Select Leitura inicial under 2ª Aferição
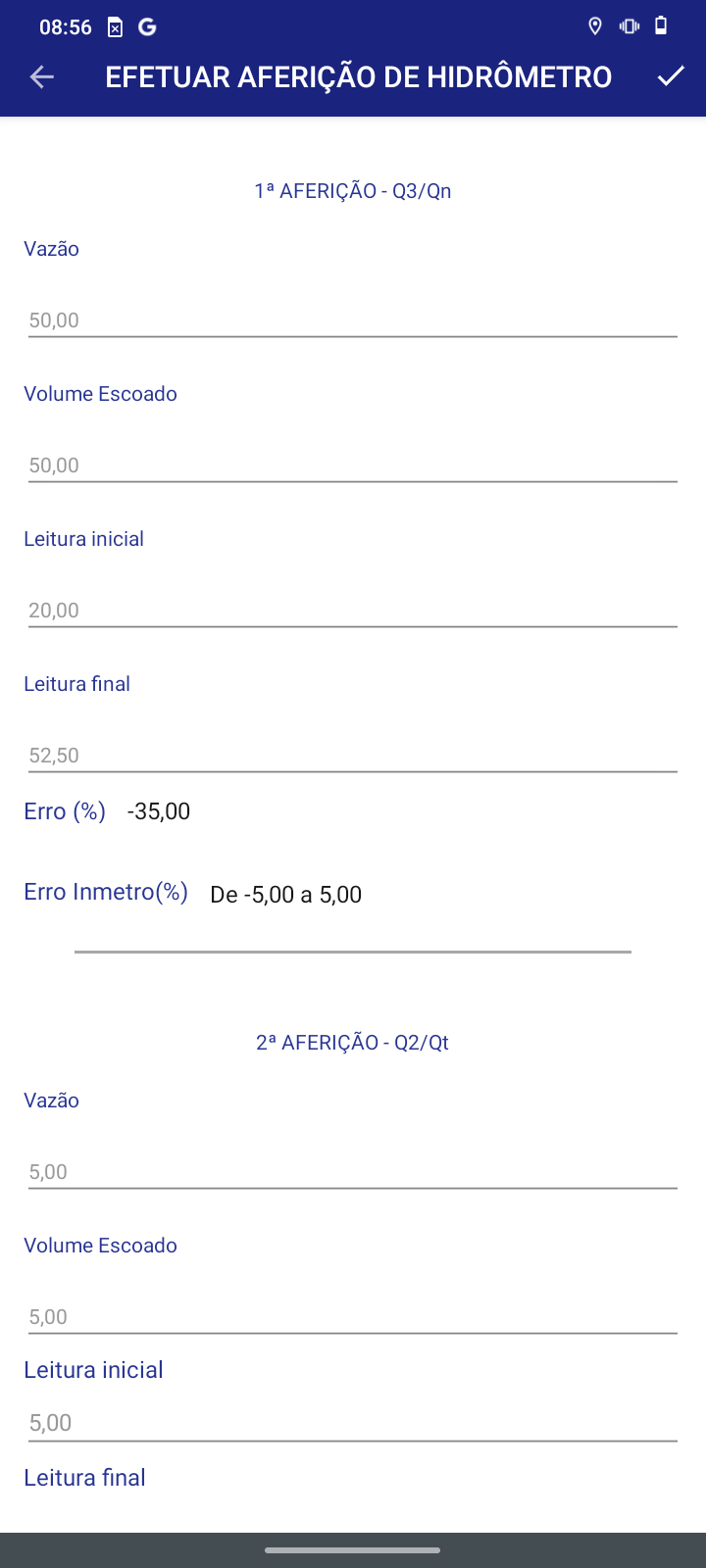Viewport: 706px width, 1568px height. pos(353,1422)
